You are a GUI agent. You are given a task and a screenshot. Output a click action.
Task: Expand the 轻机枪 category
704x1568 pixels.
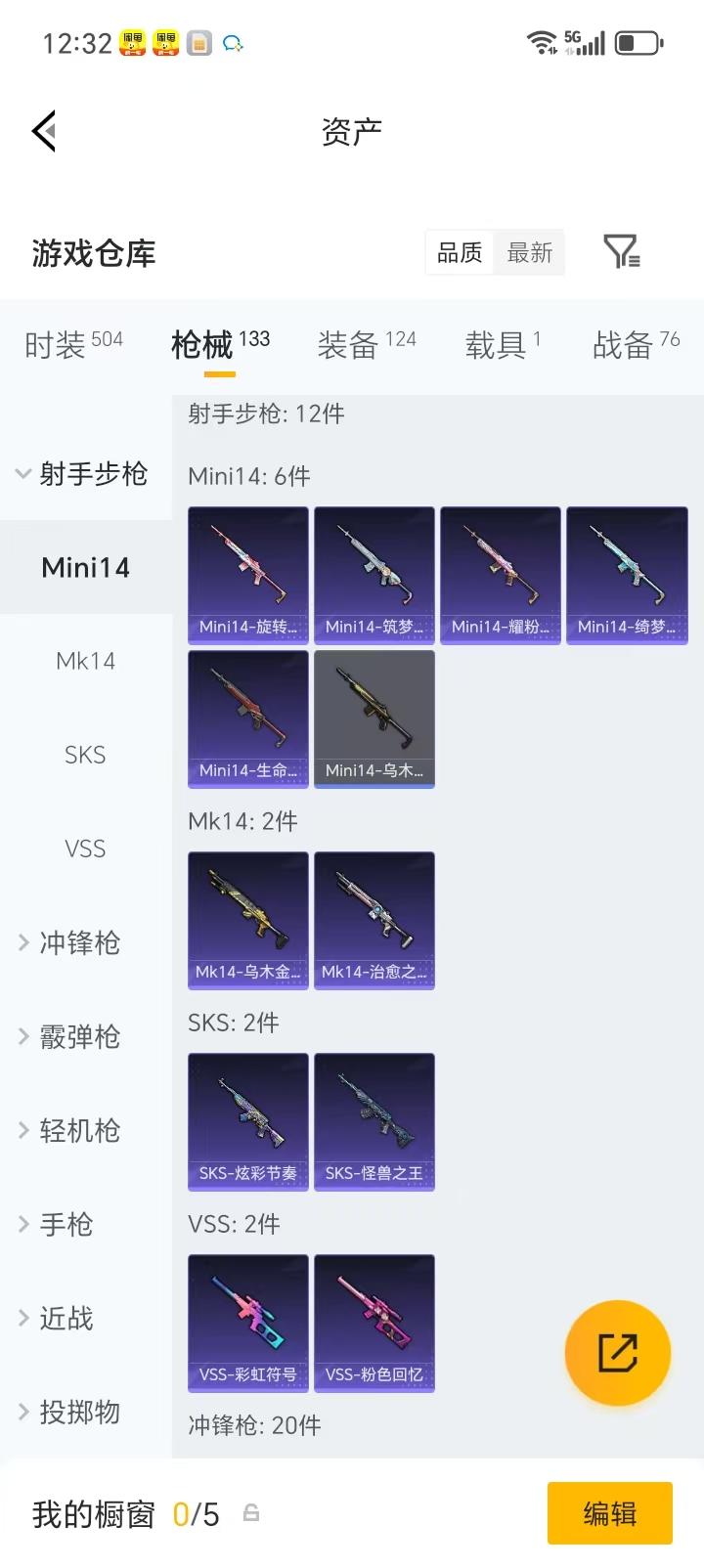point(78,1130)
